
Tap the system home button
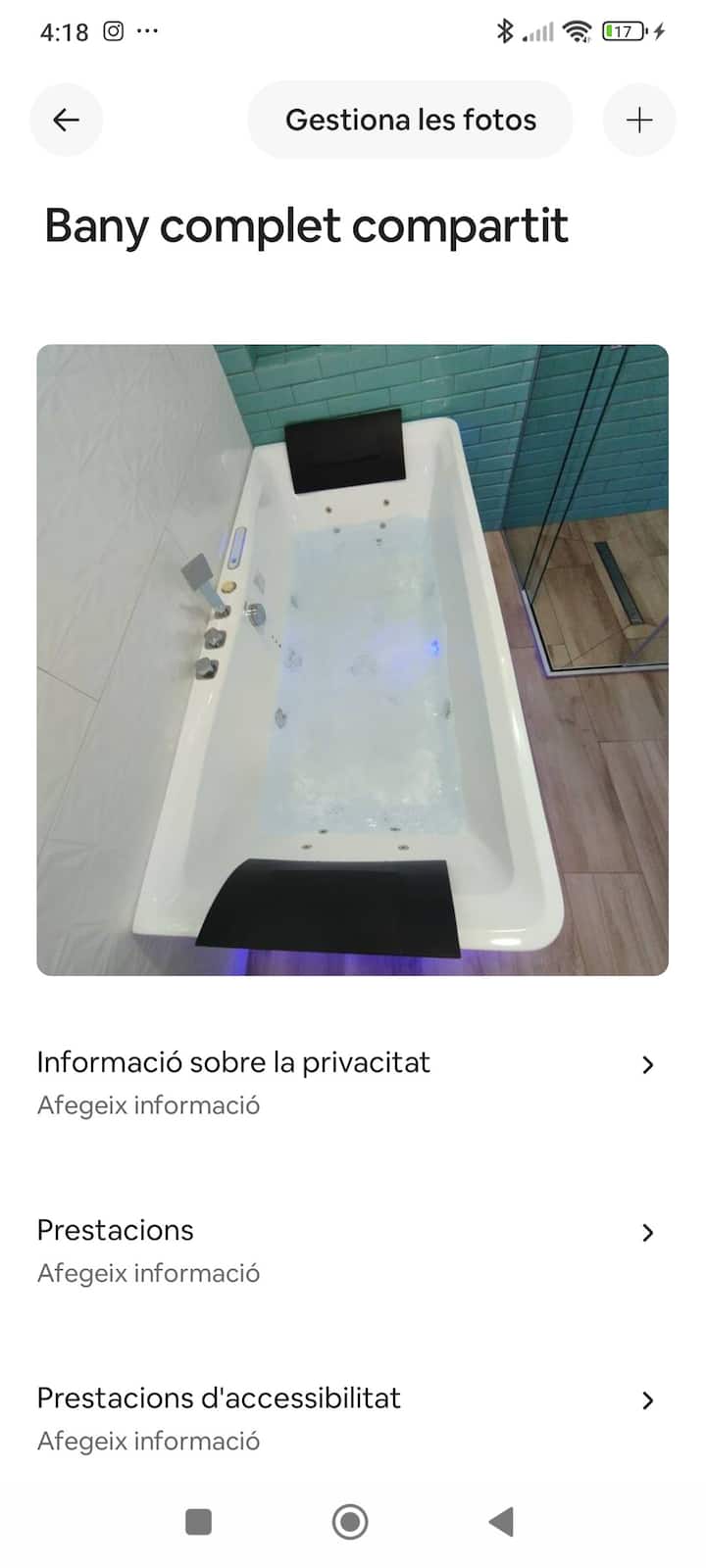pos(350,1522)
